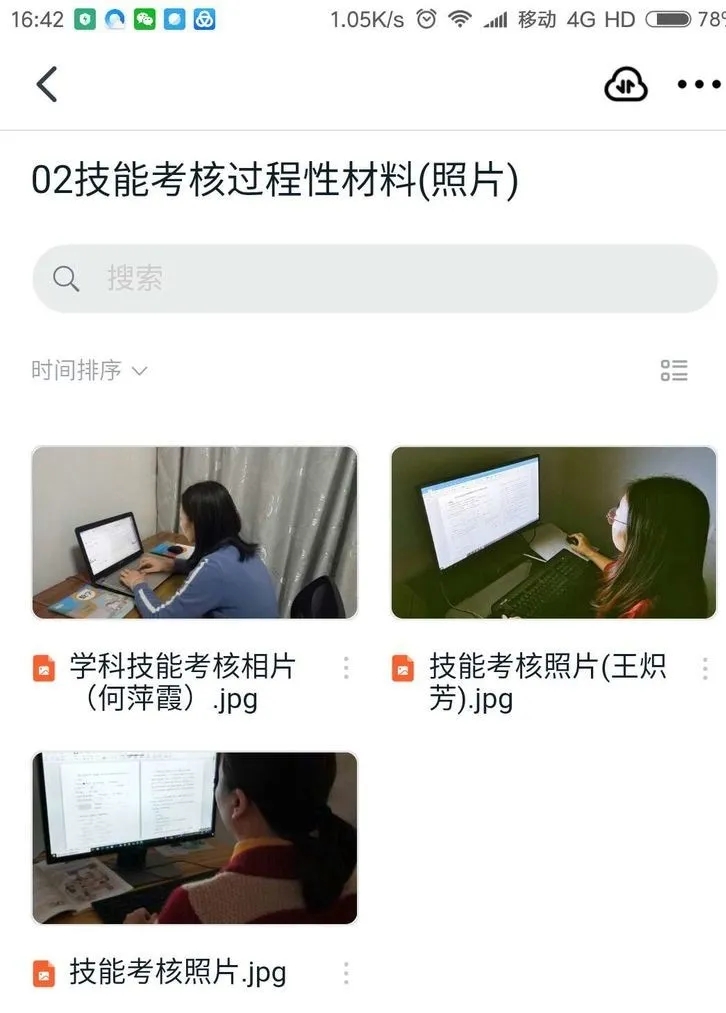Open the file 技能考核照片.jpg by its name
This screenshot has height=1013, width=726.
(177, 971)
